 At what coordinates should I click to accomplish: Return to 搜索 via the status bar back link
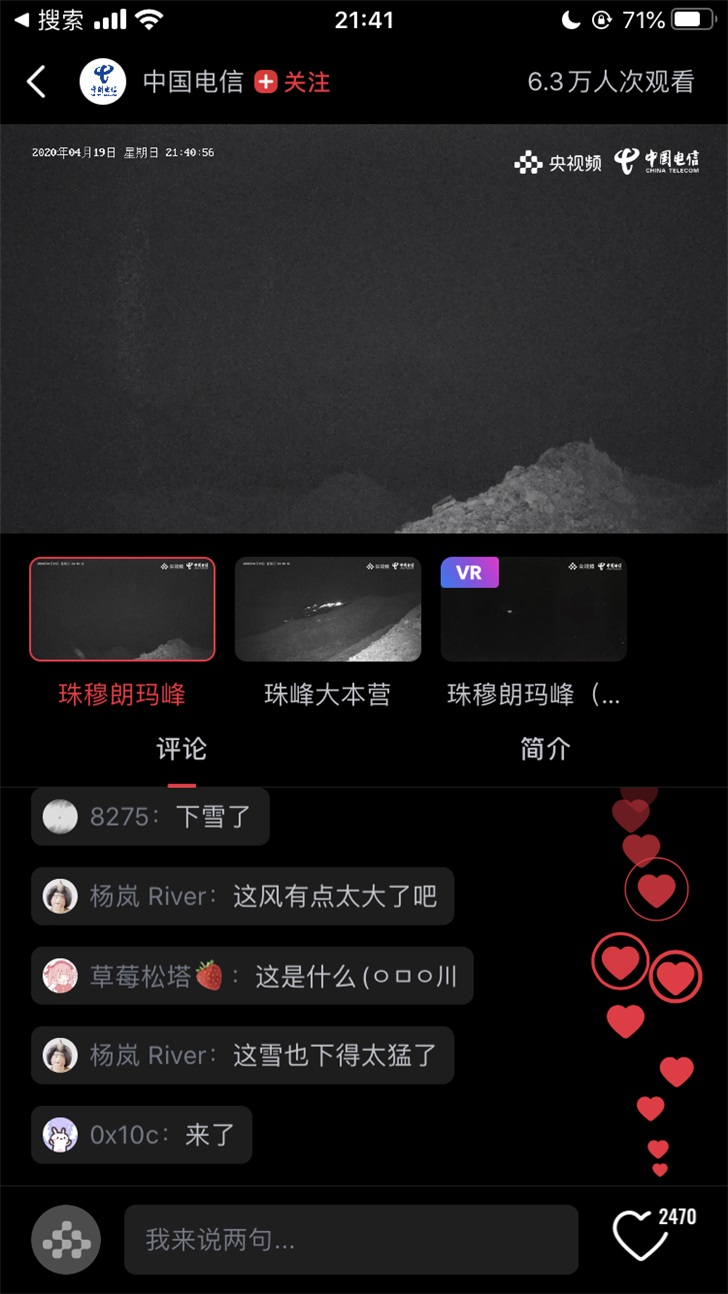[x=48, y=20]
